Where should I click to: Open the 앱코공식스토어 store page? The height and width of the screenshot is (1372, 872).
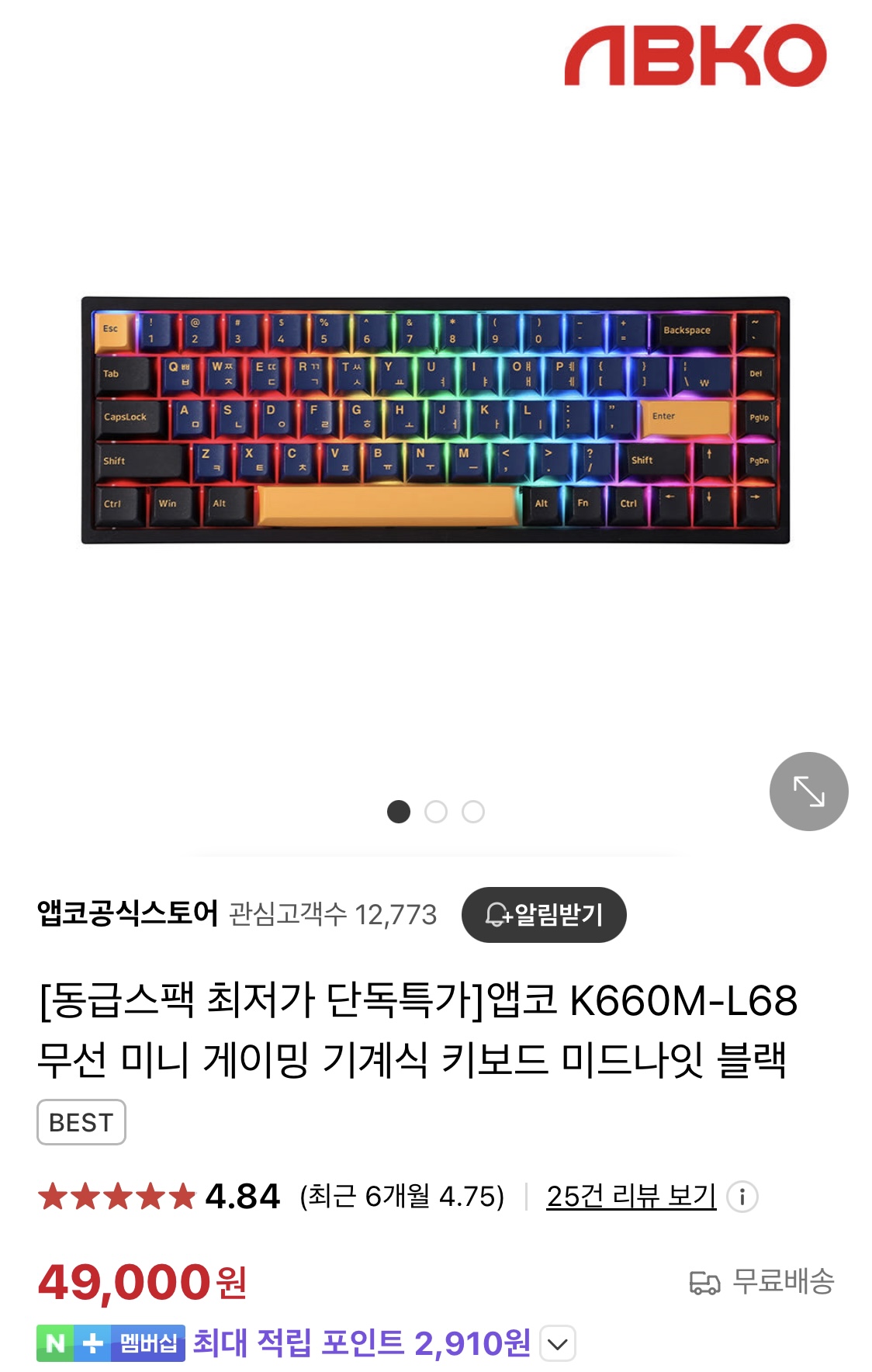[x=127, y=913]
